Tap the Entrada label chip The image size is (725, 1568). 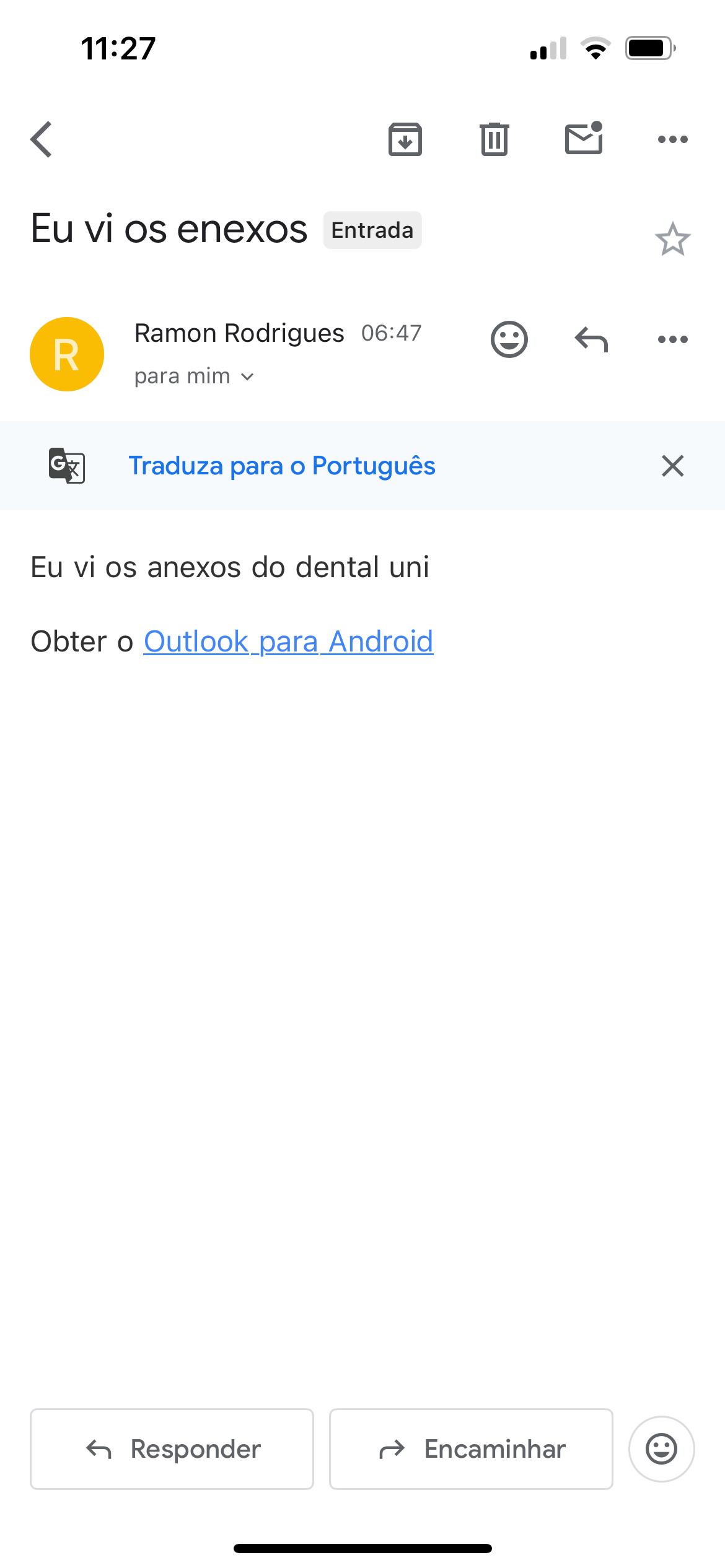(x=372, y=230)
